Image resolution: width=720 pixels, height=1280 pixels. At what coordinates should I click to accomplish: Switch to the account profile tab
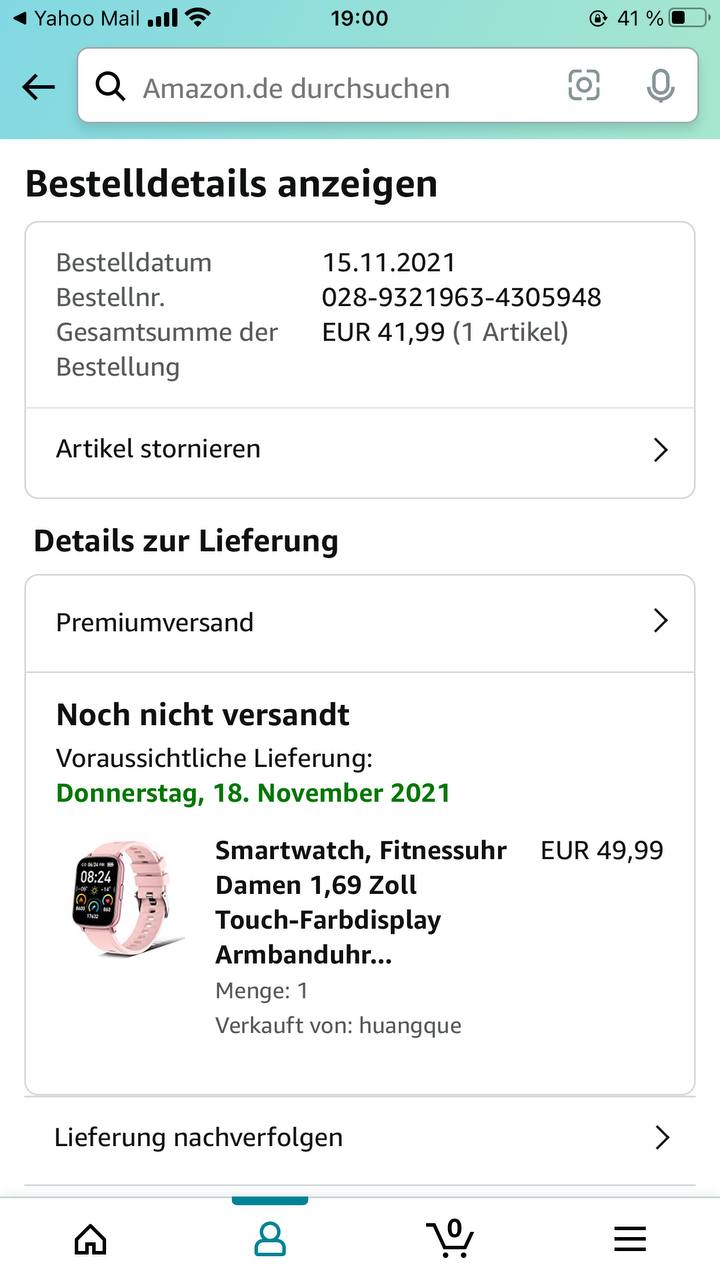pyautogui.click(x=270, y=1239)
